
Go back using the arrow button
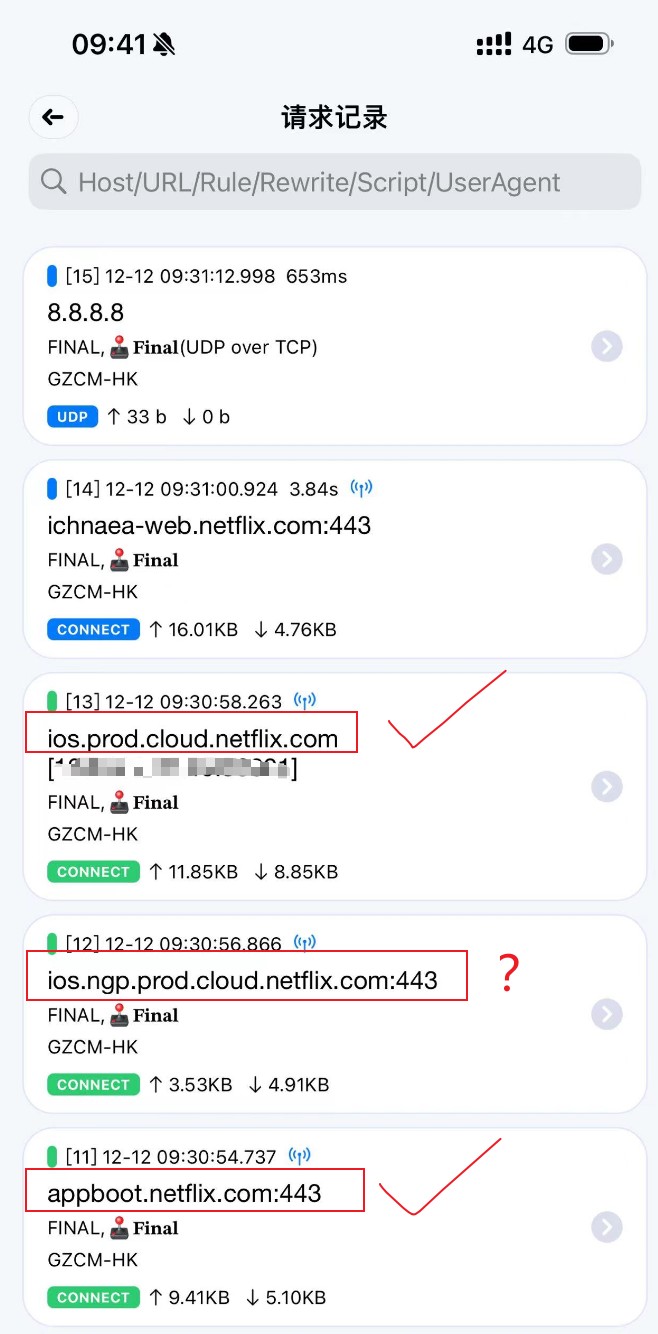click(53, 118)
